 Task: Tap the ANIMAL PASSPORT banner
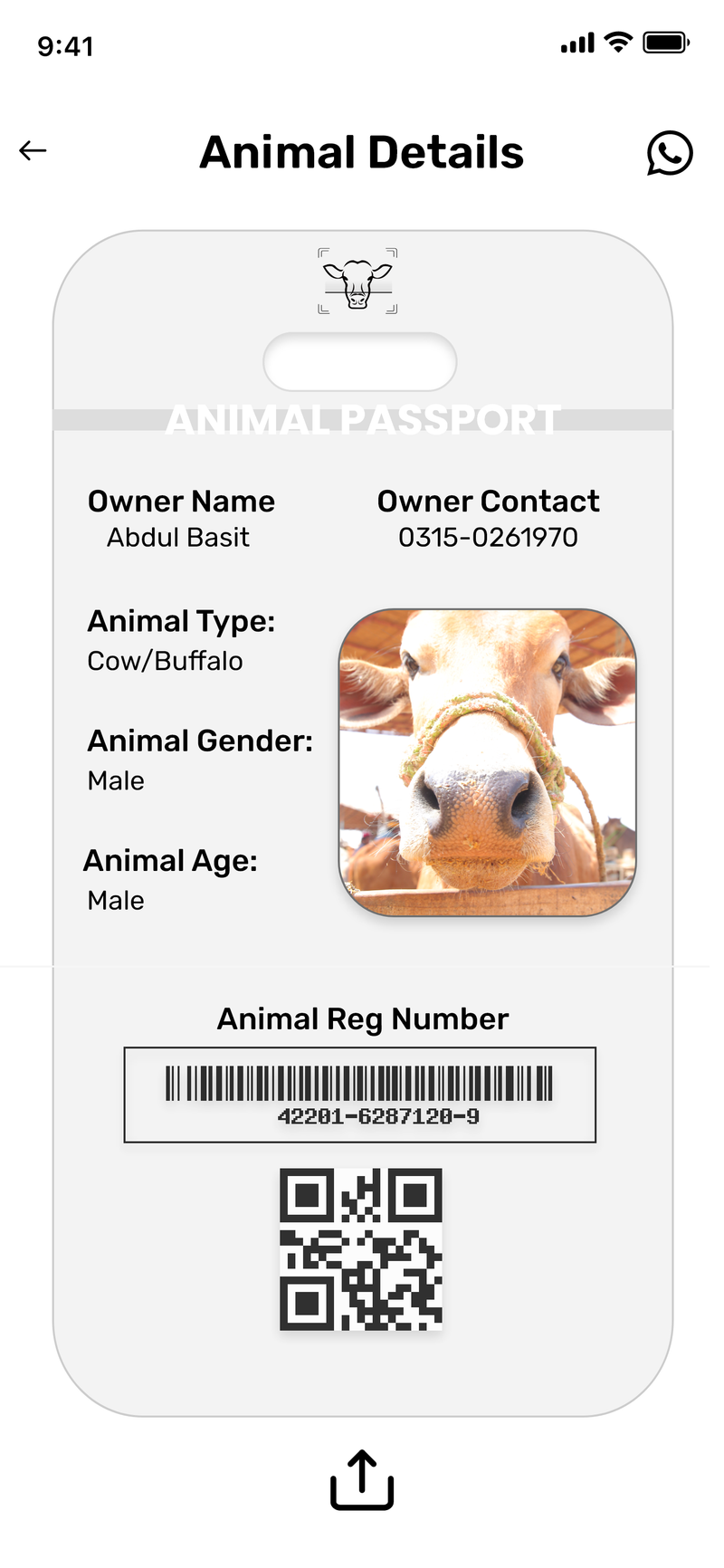click(362, 418)
